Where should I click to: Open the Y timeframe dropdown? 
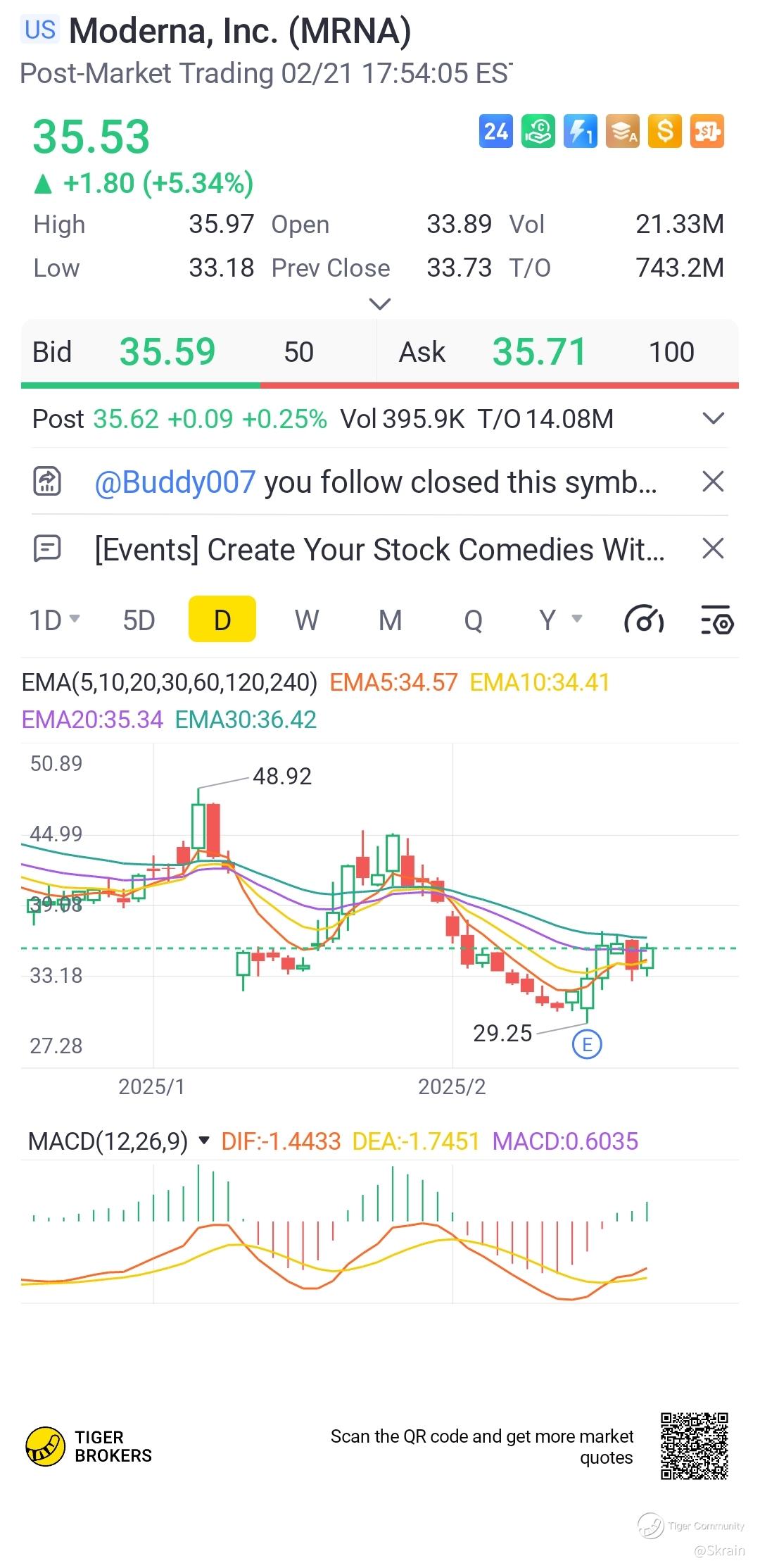tap(560, 620)
